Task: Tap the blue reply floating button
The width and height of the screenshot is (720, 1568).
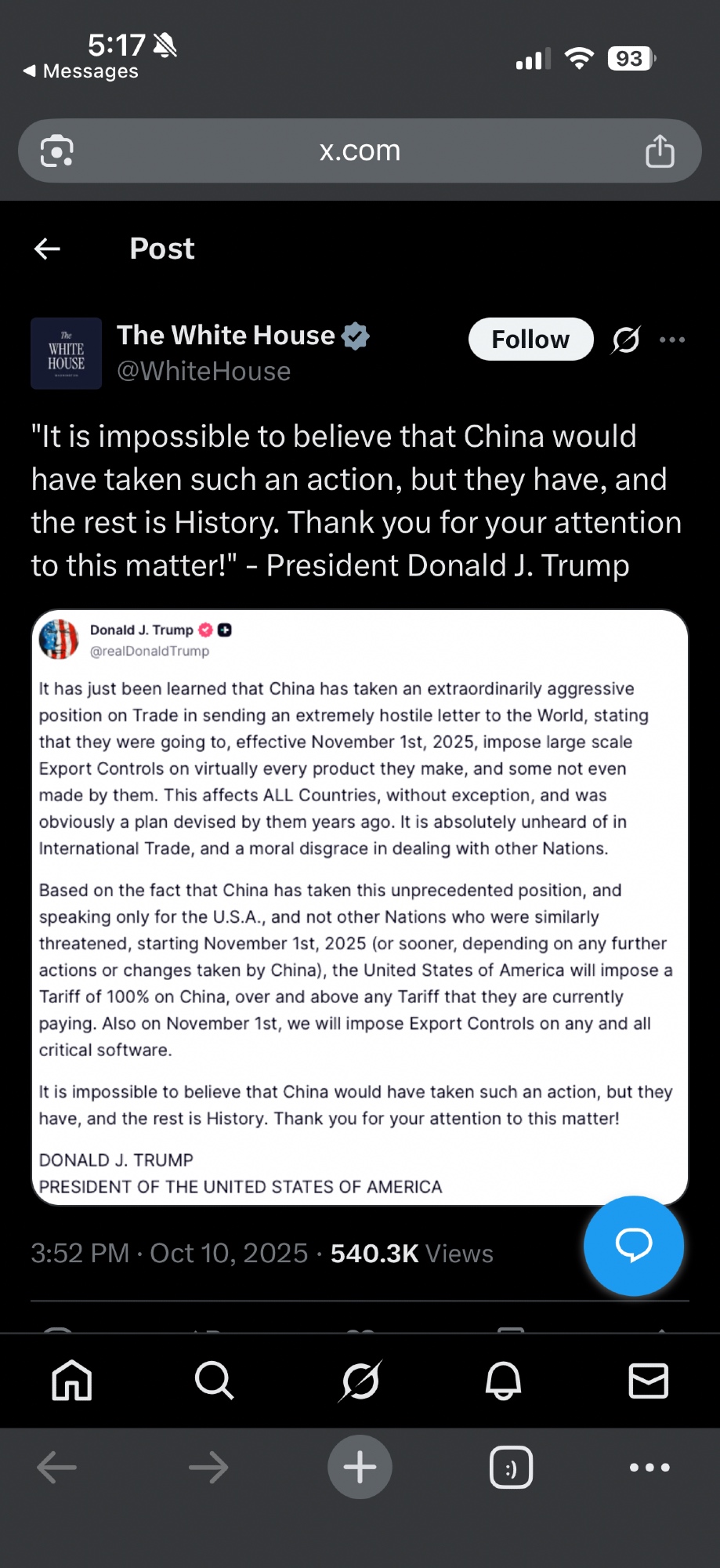Action: click(633, 1245)
